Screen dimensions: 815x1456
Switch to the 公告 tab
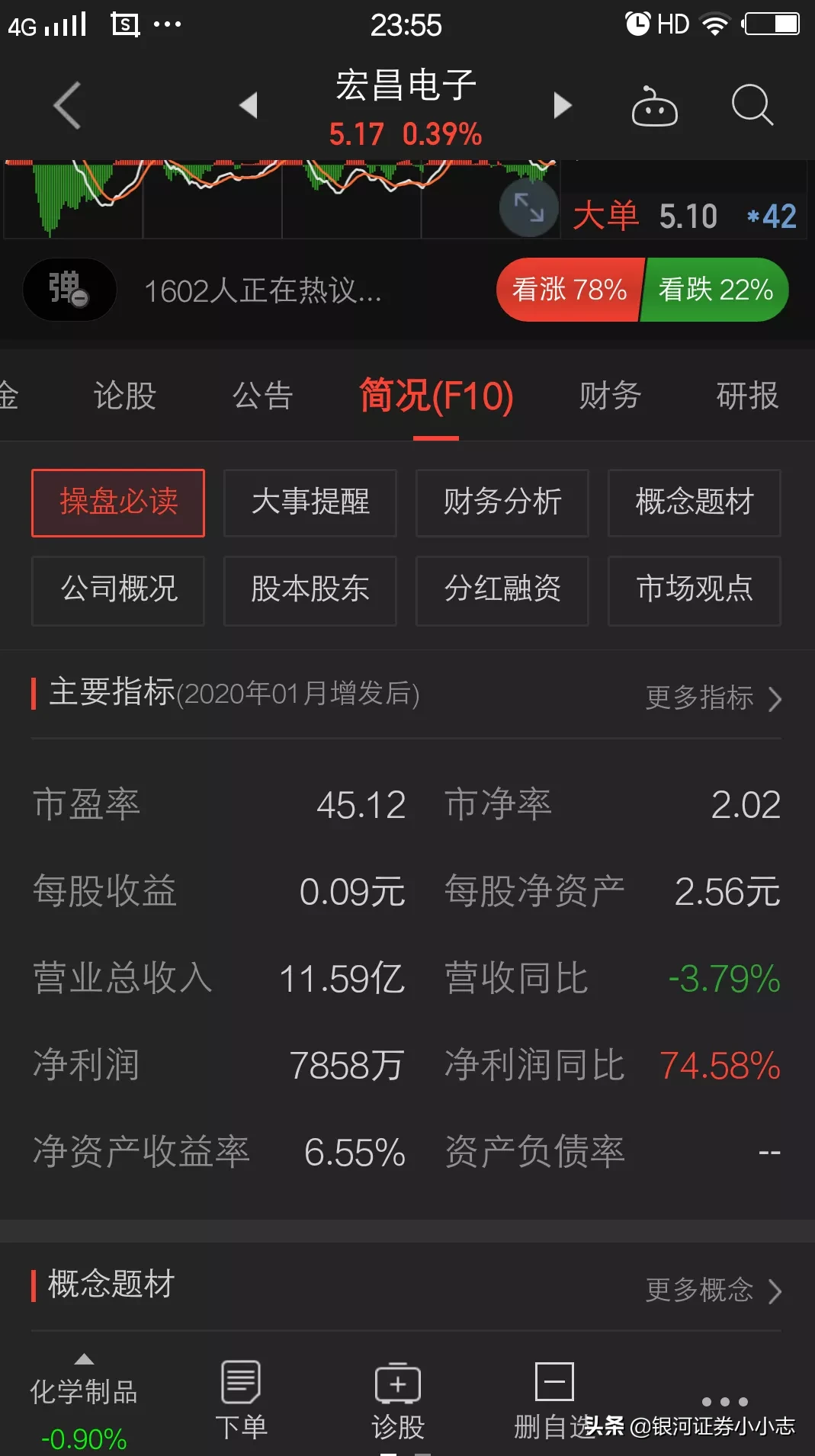click(263, 396)
